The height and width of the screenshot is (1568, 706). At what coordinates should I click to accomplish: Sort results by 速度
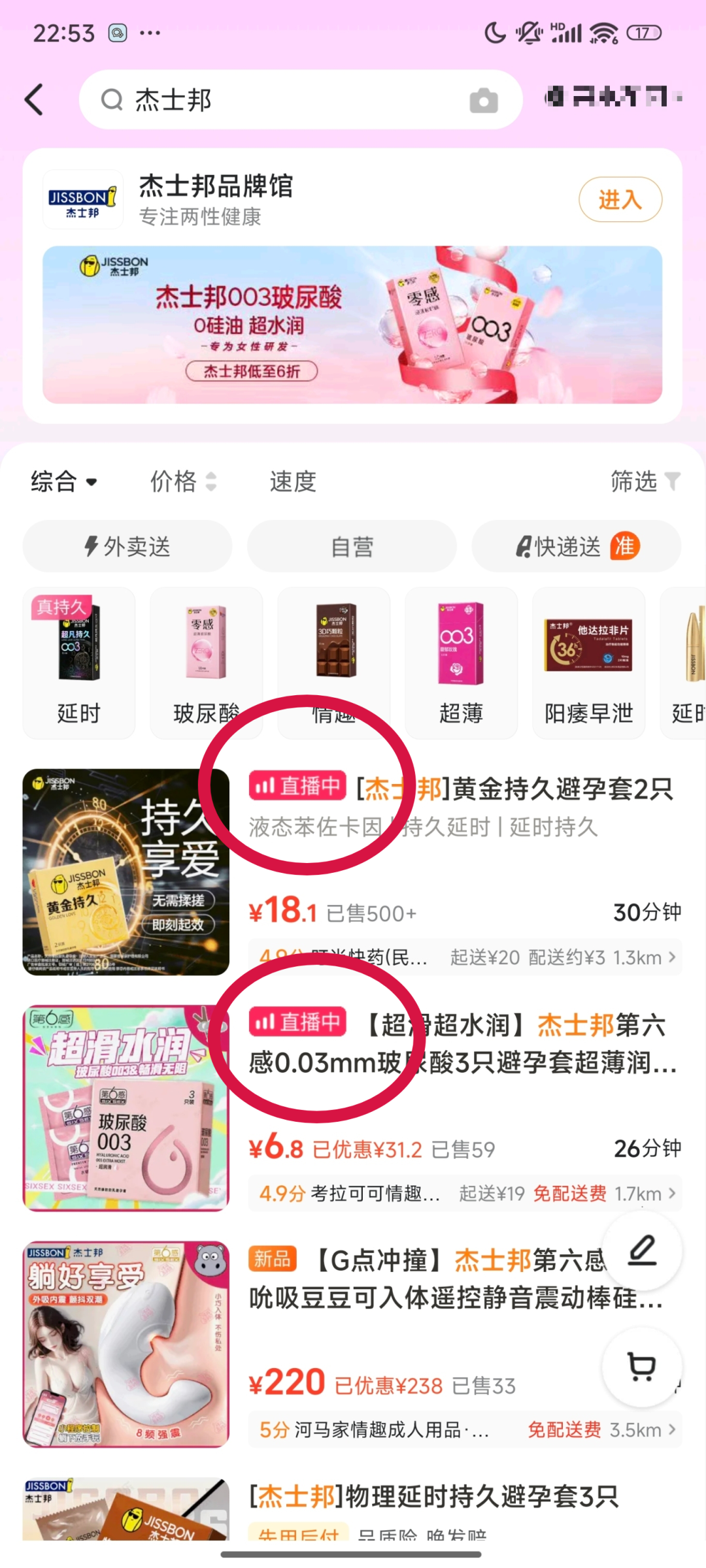tap(293, 482)
